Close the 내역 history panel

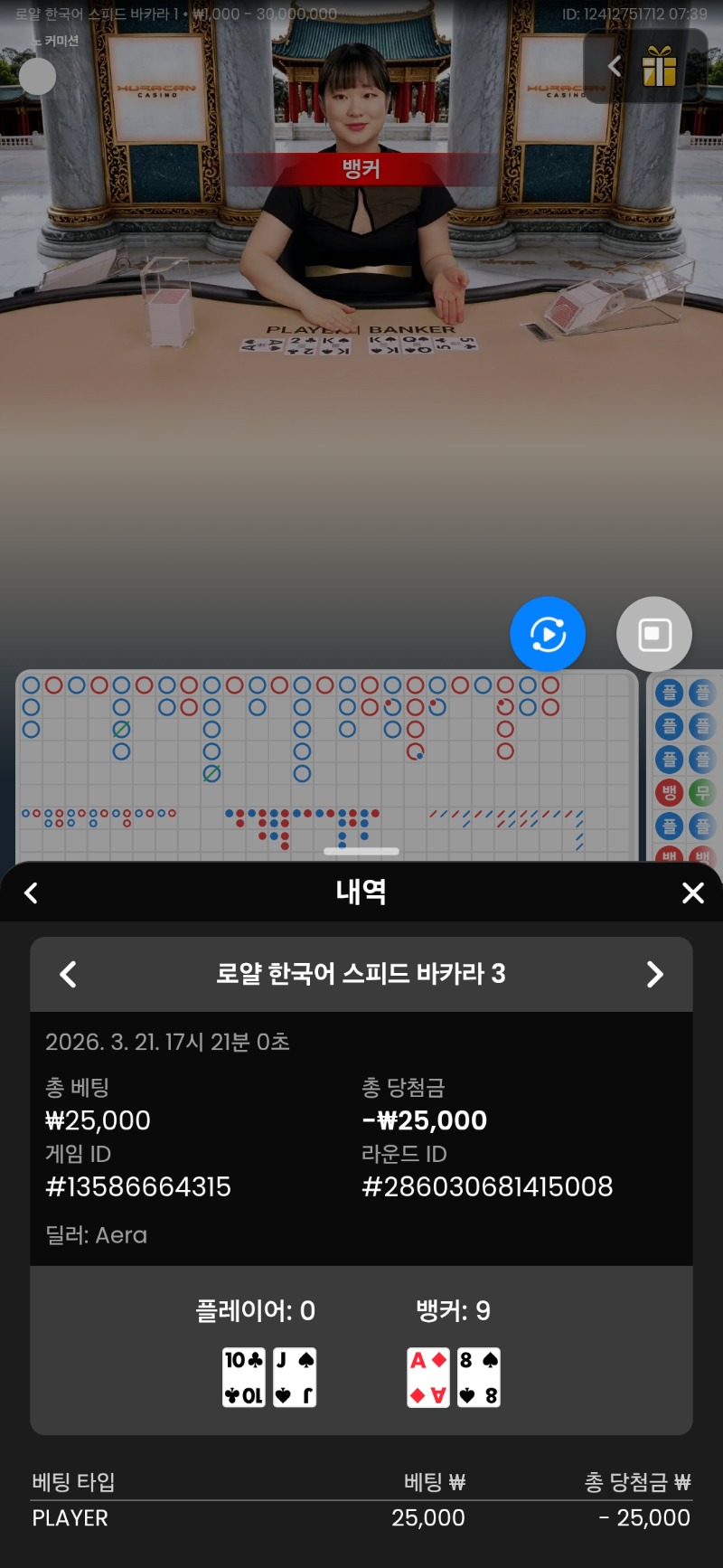pyautogui.click(x=692, y=893)
